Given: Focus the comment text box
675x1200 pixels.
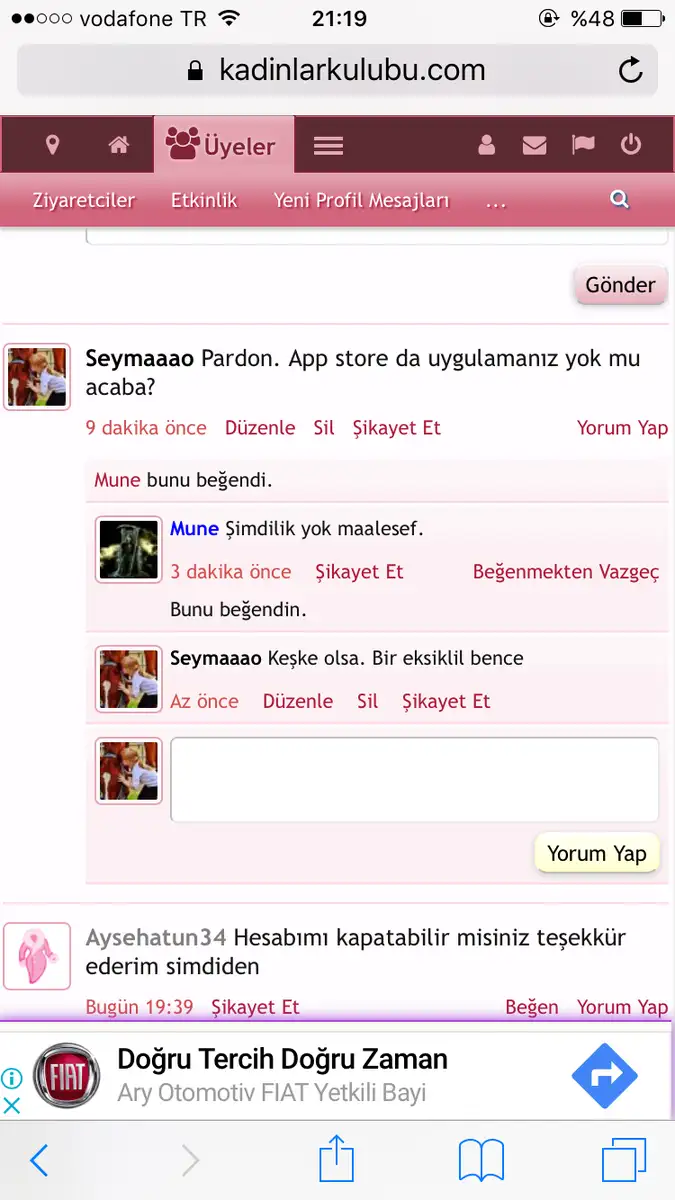Looking at the screenshot, I should 415,780.
